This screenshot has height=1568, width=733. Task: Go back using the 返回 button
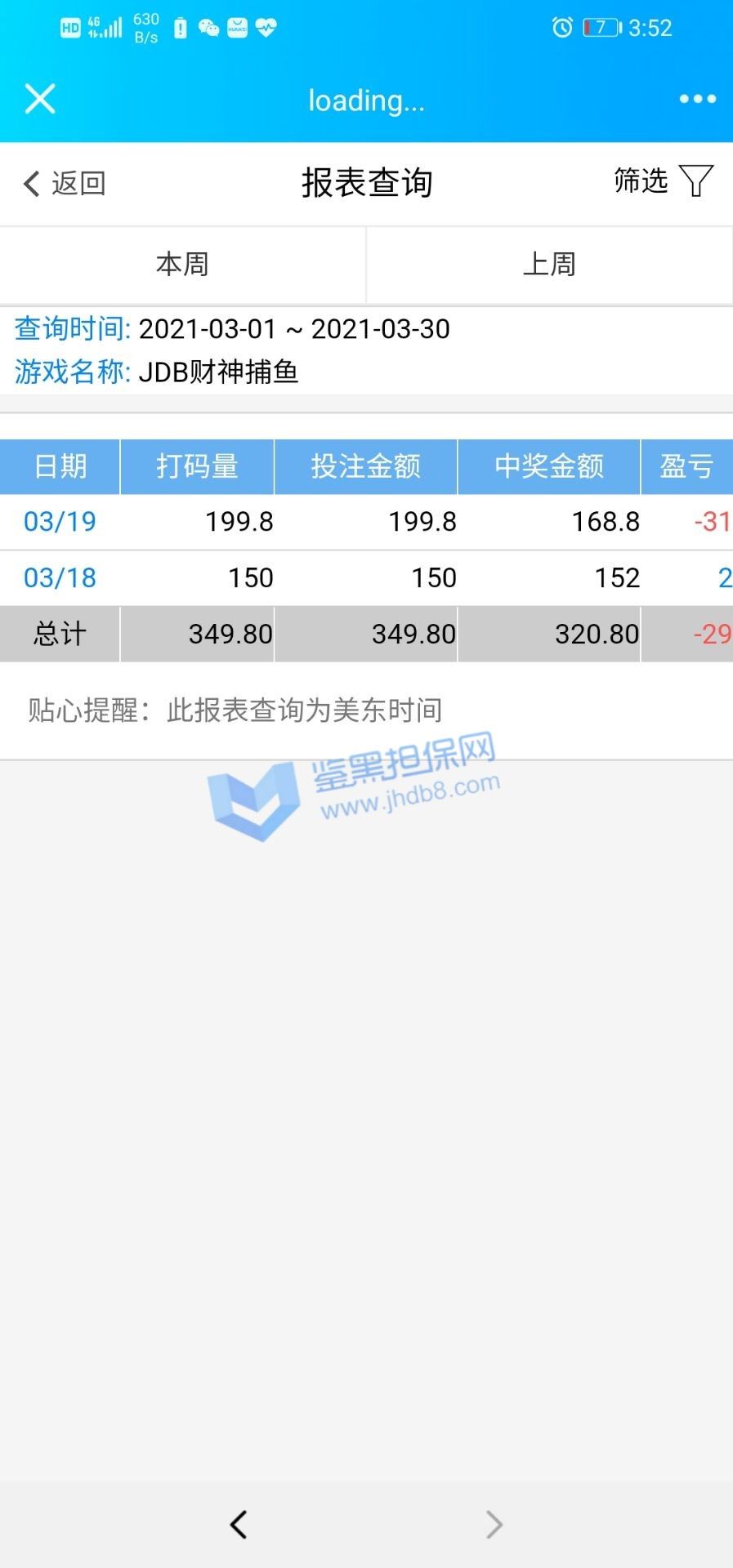(65, 183)
